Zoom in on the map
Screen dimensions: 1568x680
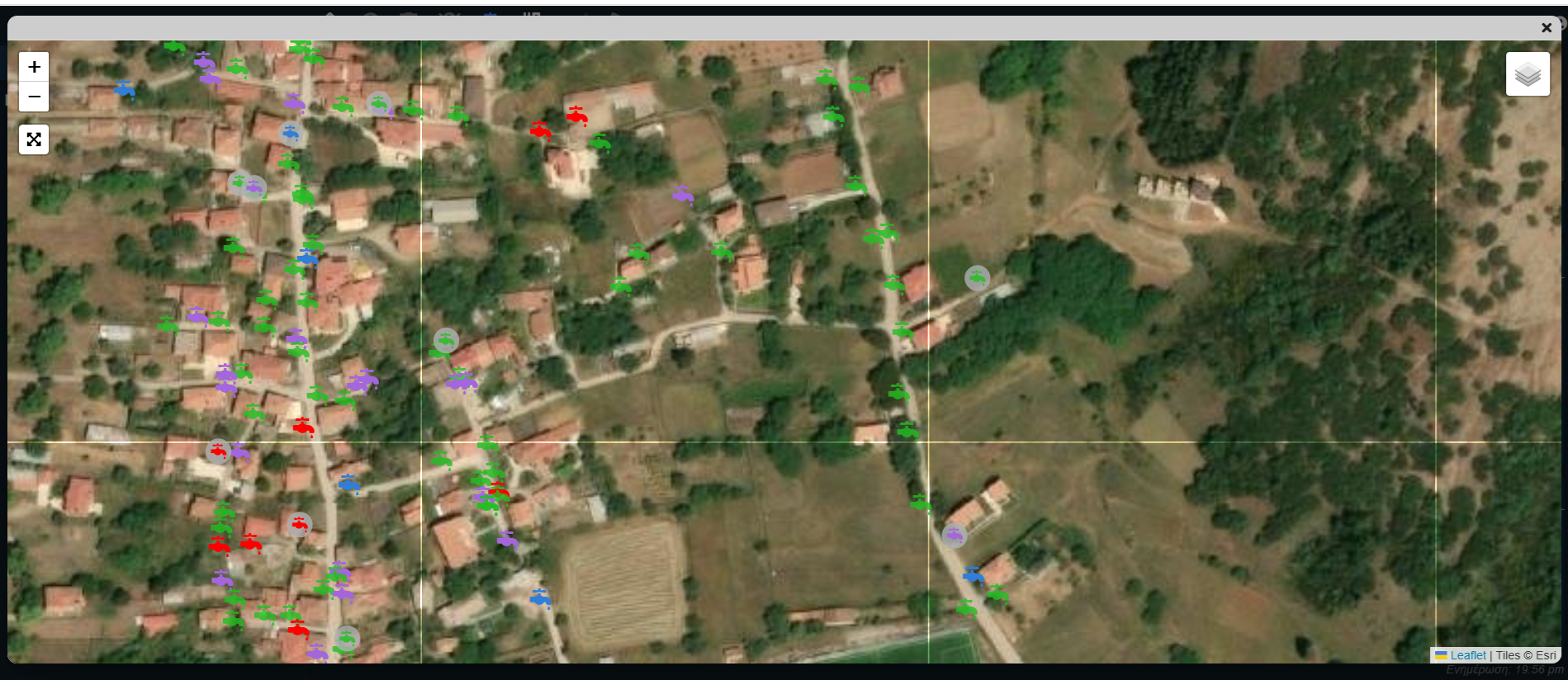pyautogui.click(x=34, y=67)
